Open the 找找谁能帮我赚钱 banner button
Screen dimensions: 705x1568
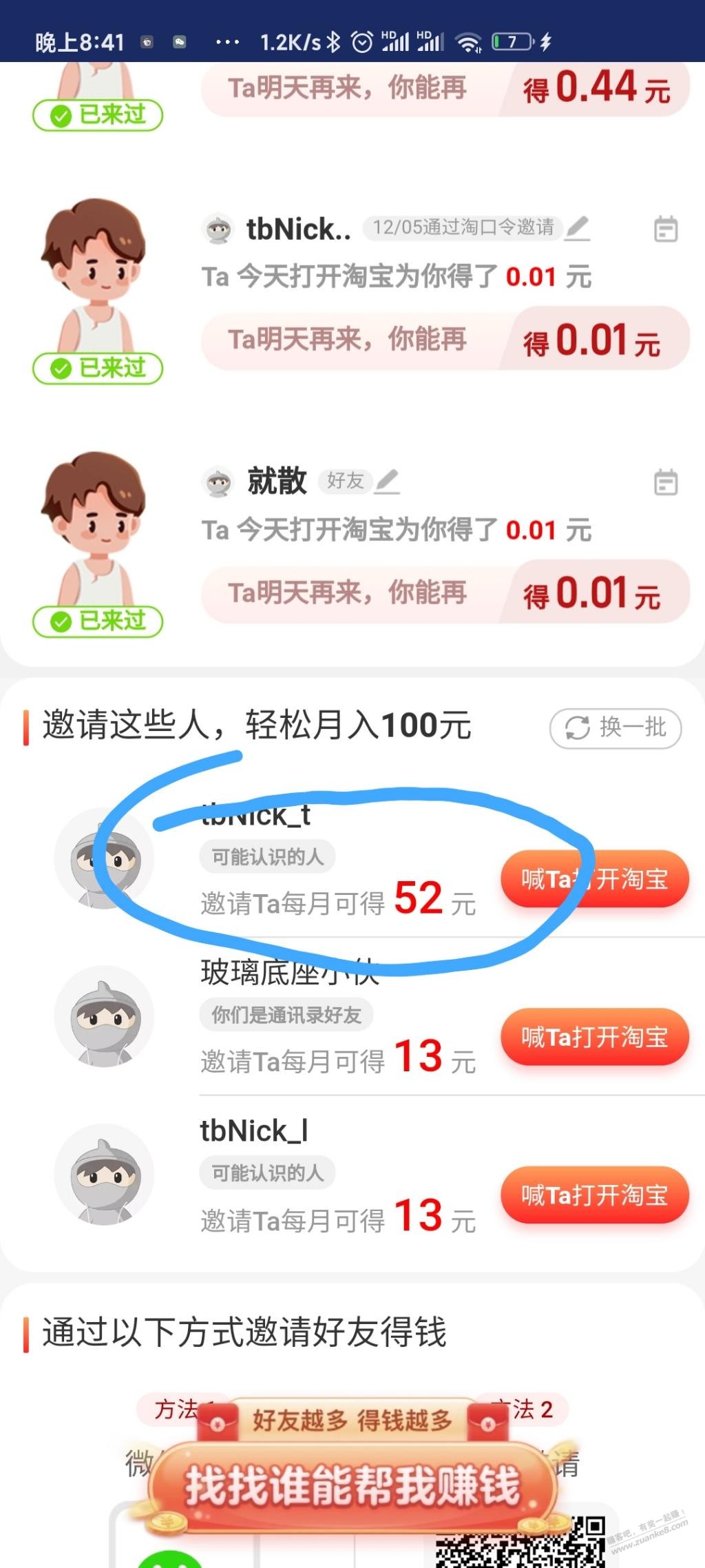coord(352,1485)
